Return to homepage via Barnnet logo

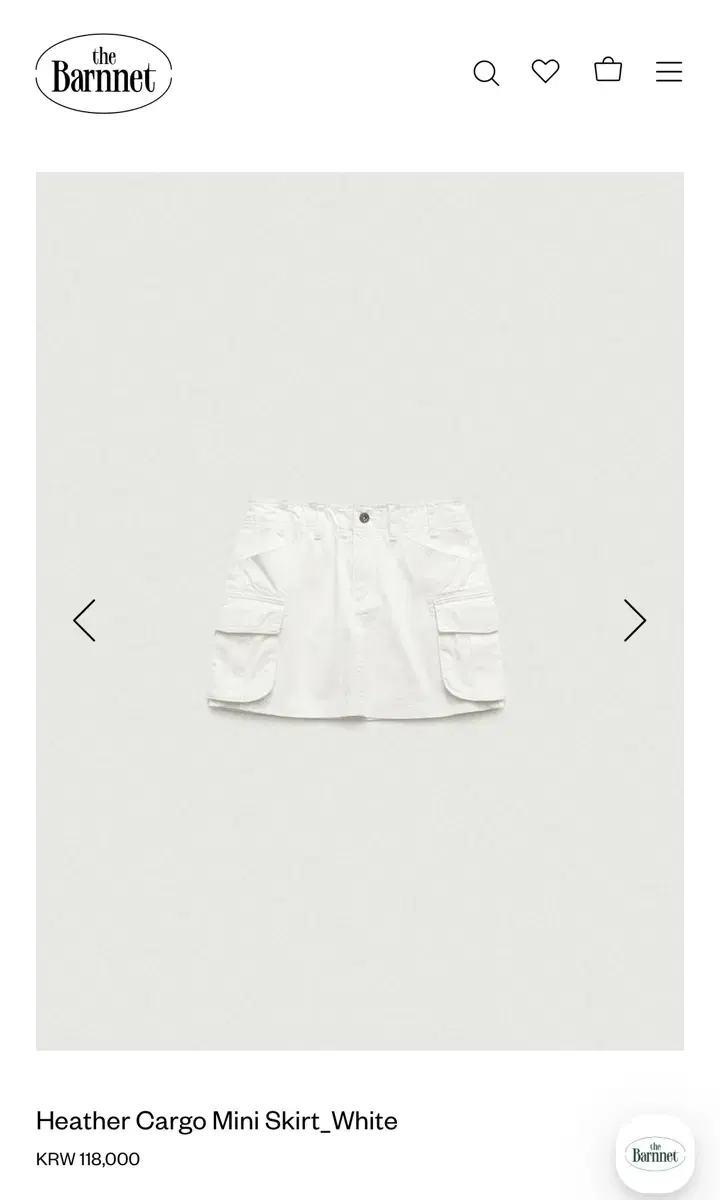(104, 72)
